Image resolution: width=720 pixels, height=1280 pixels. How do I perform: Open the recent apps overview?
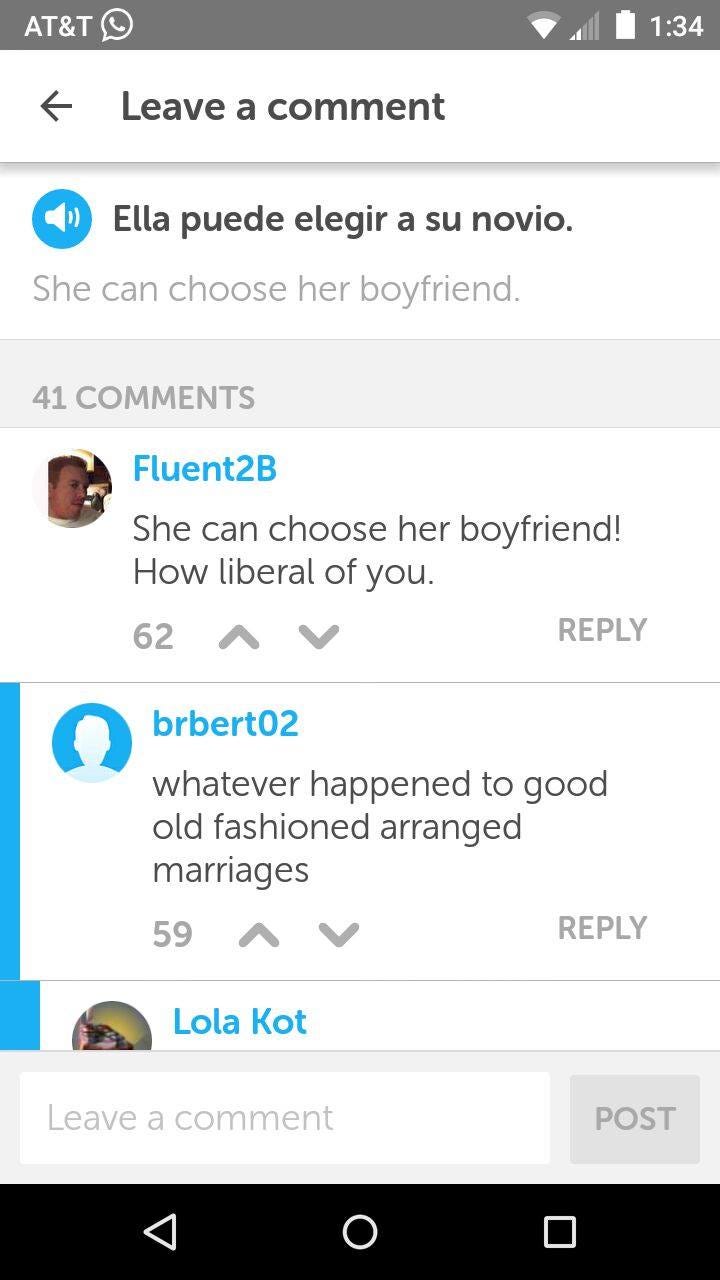[560, 1232]
